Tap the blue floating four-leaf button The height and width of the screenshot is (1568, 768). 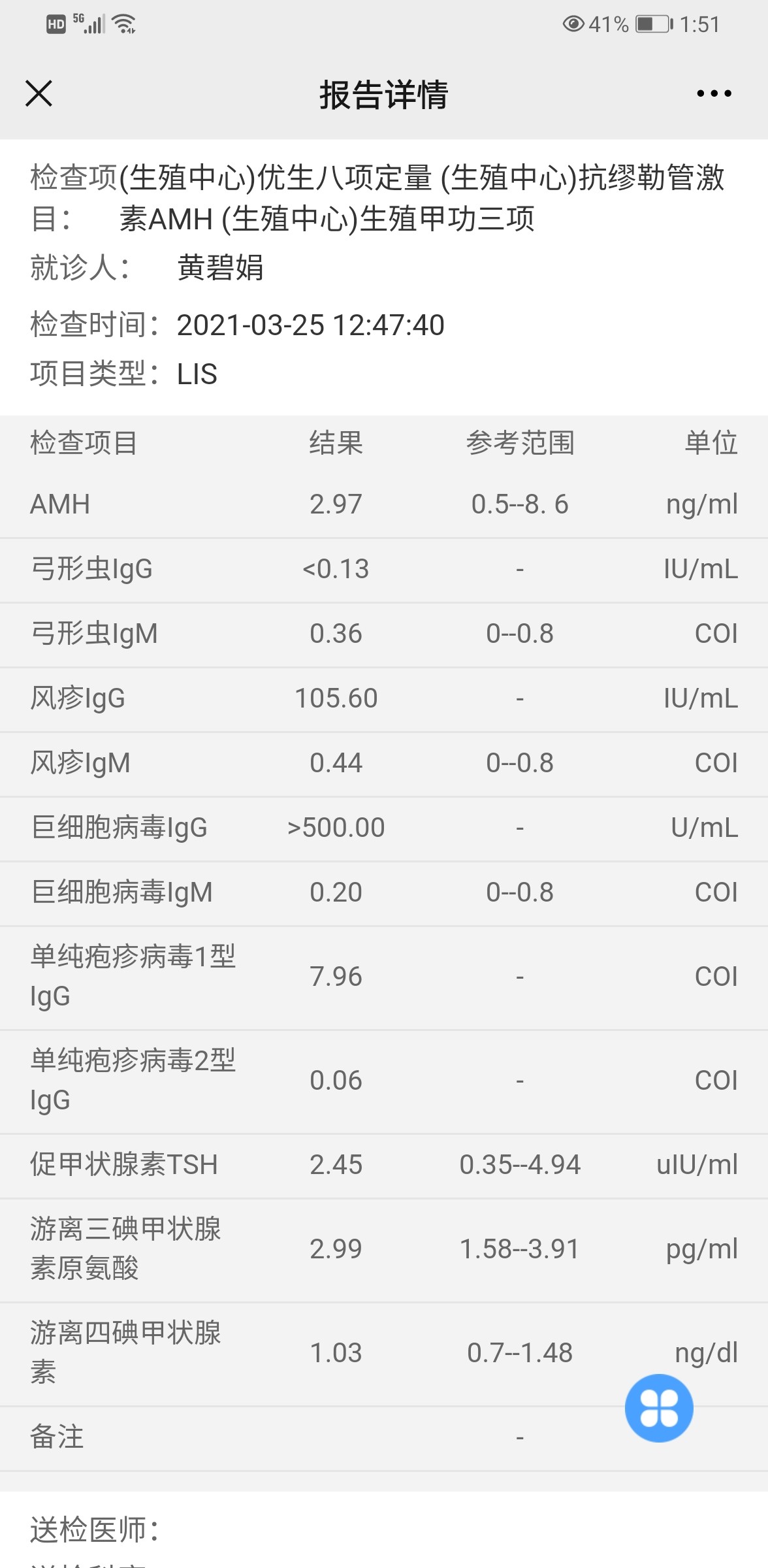tap(659, 1407)
